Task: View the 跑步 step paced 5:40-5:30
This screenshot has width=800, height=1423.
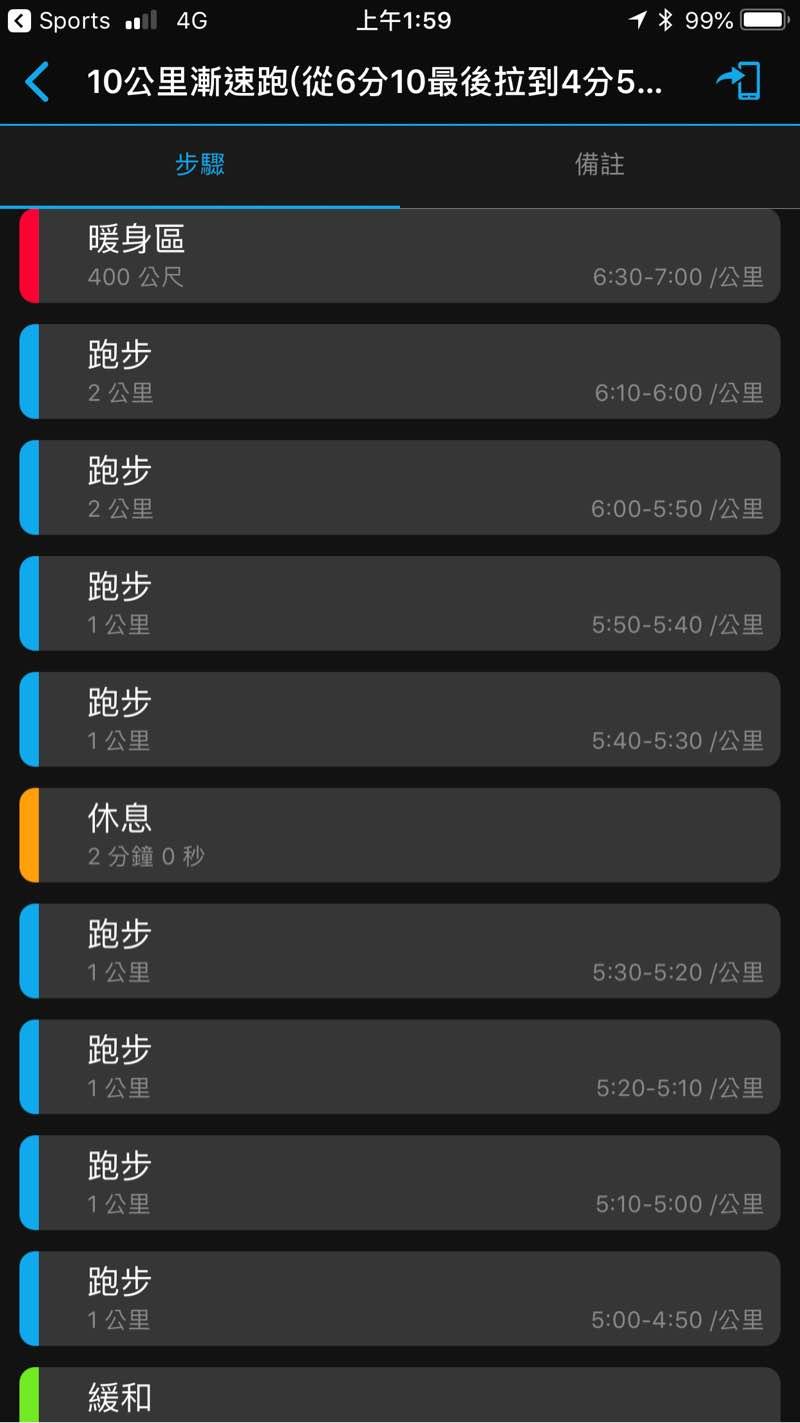Action: pos(400,719)
